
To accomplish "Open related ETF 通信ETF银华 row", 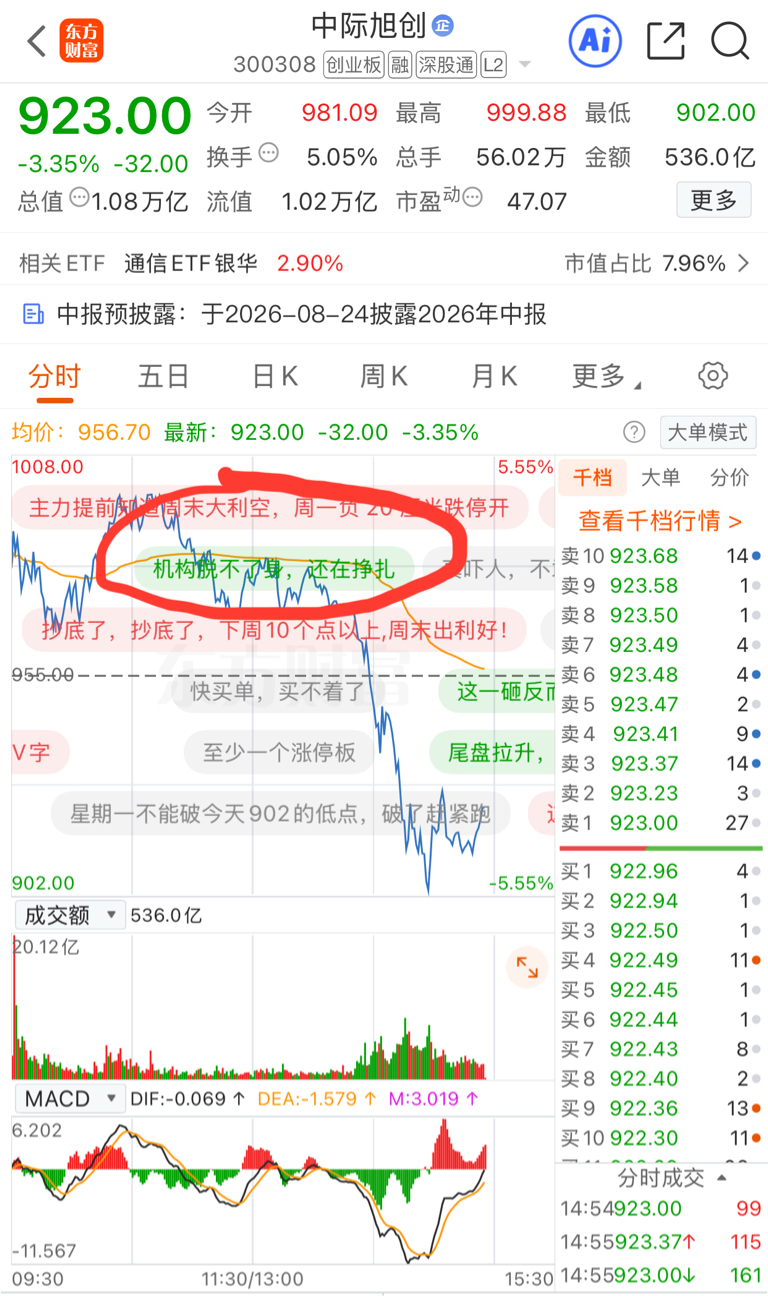I will [384, 263].
